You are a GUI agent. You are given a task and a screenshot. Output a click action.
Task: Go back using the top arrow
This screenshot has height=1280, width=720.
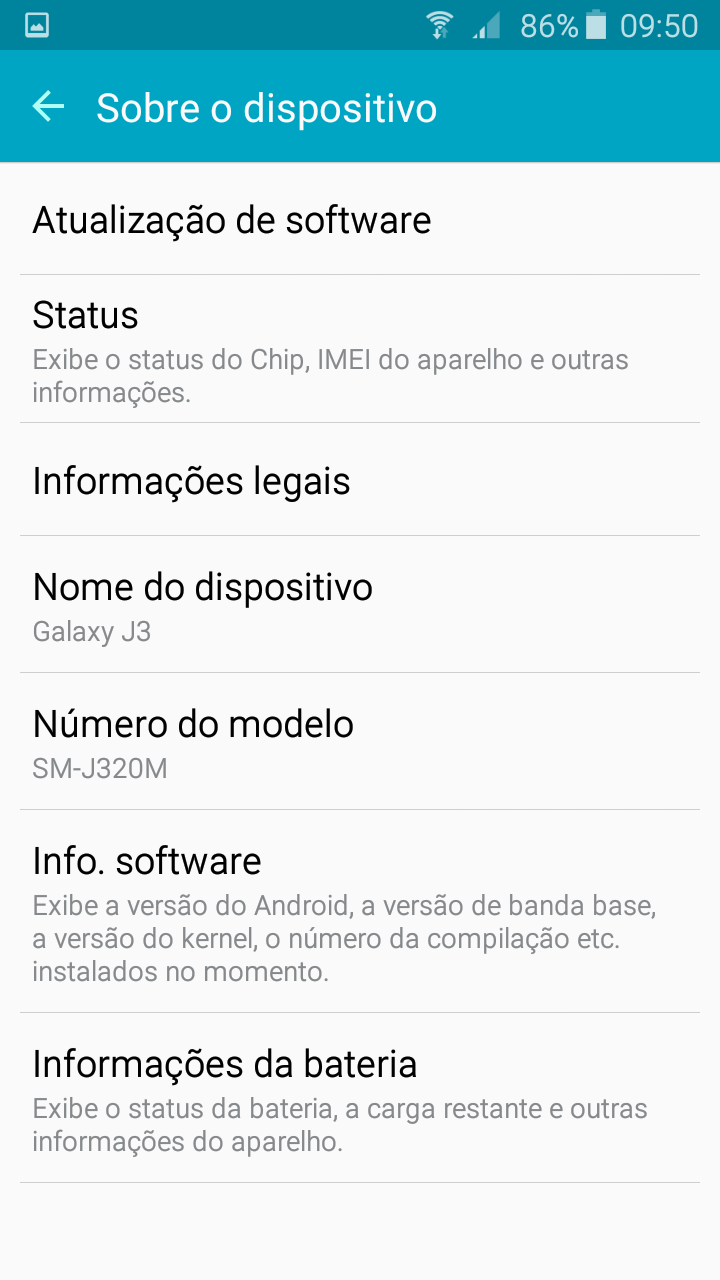pyautogui.click(x=48, y=106)
